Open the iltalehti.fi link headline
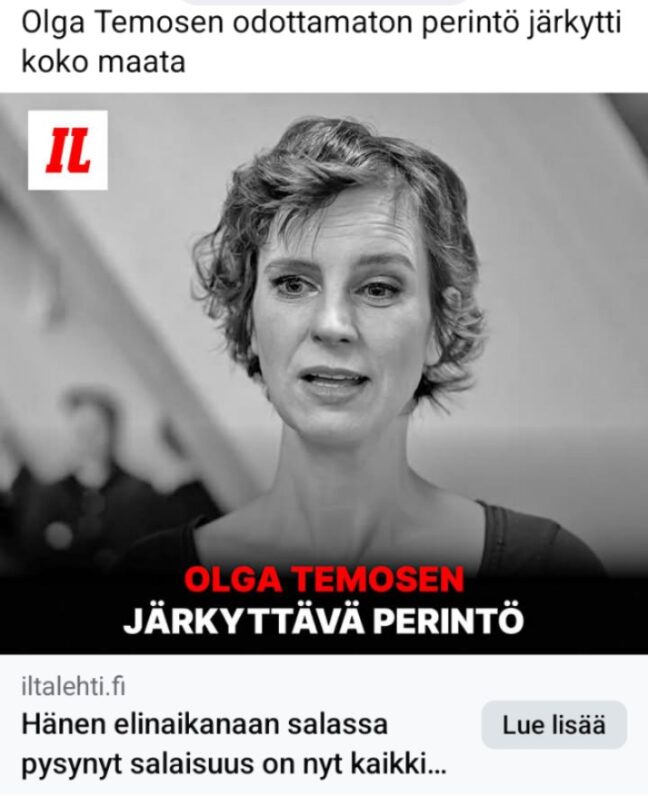This screenshot has width=648, height=796. tap(230, 745)
